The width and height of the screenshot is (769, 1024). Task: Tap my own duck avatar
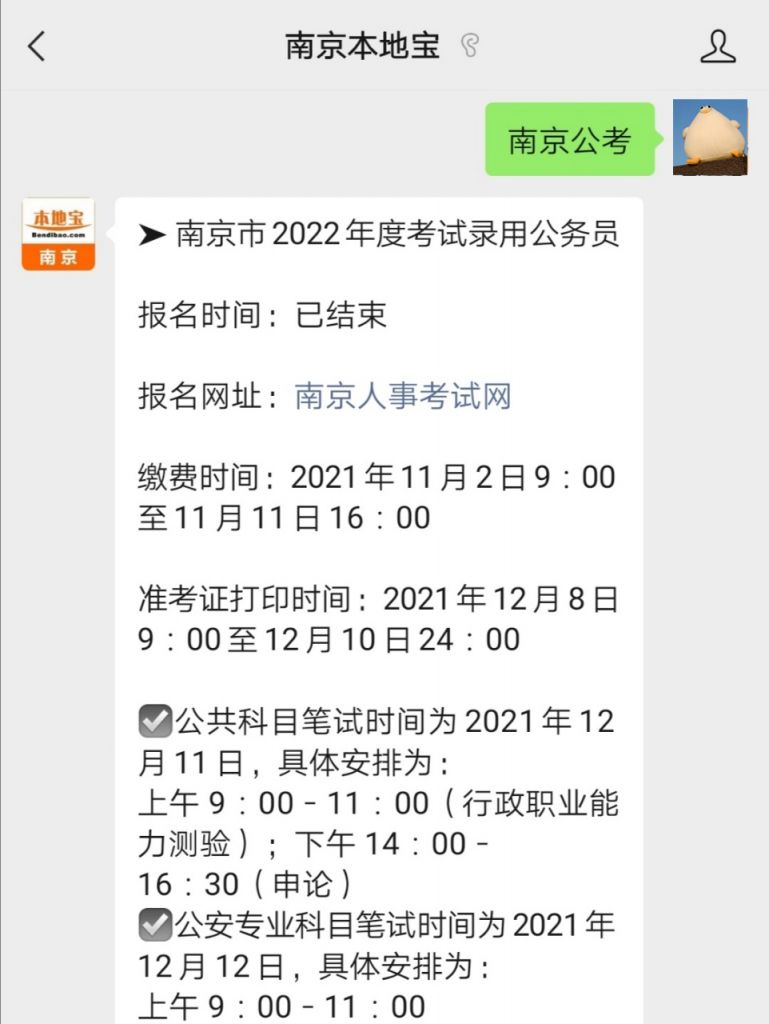pyautogui.click(x=710, y=138)
